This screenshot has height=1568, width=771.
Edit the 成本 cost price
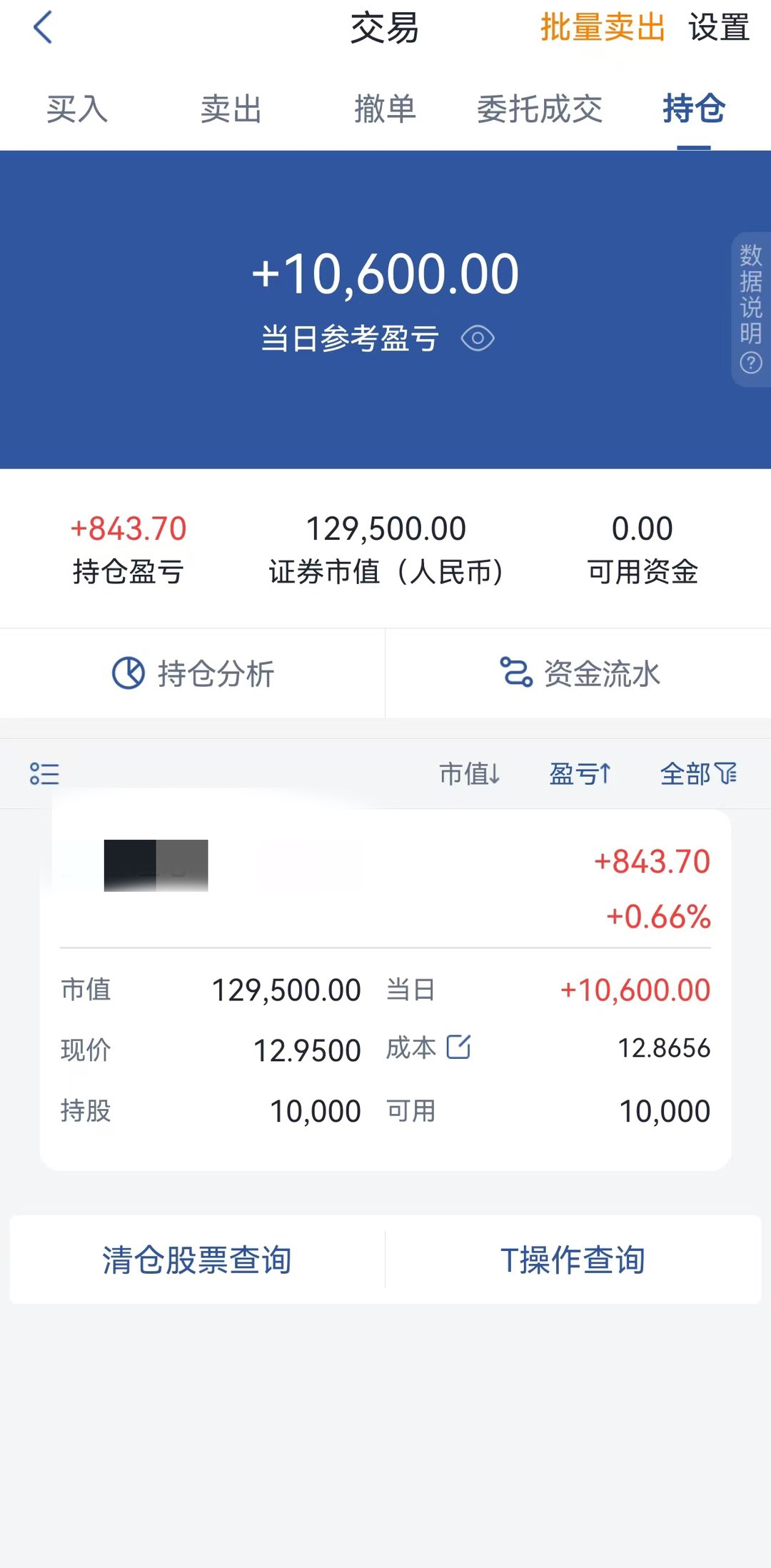click(458, 1047)
